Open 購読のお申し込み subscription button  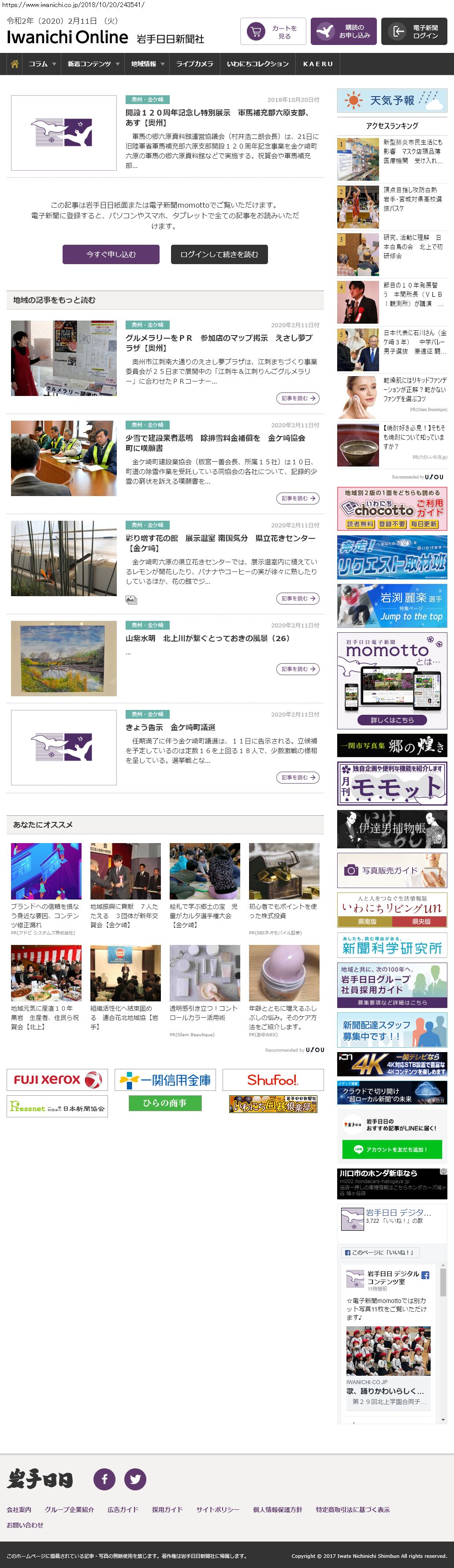(343, 32)
